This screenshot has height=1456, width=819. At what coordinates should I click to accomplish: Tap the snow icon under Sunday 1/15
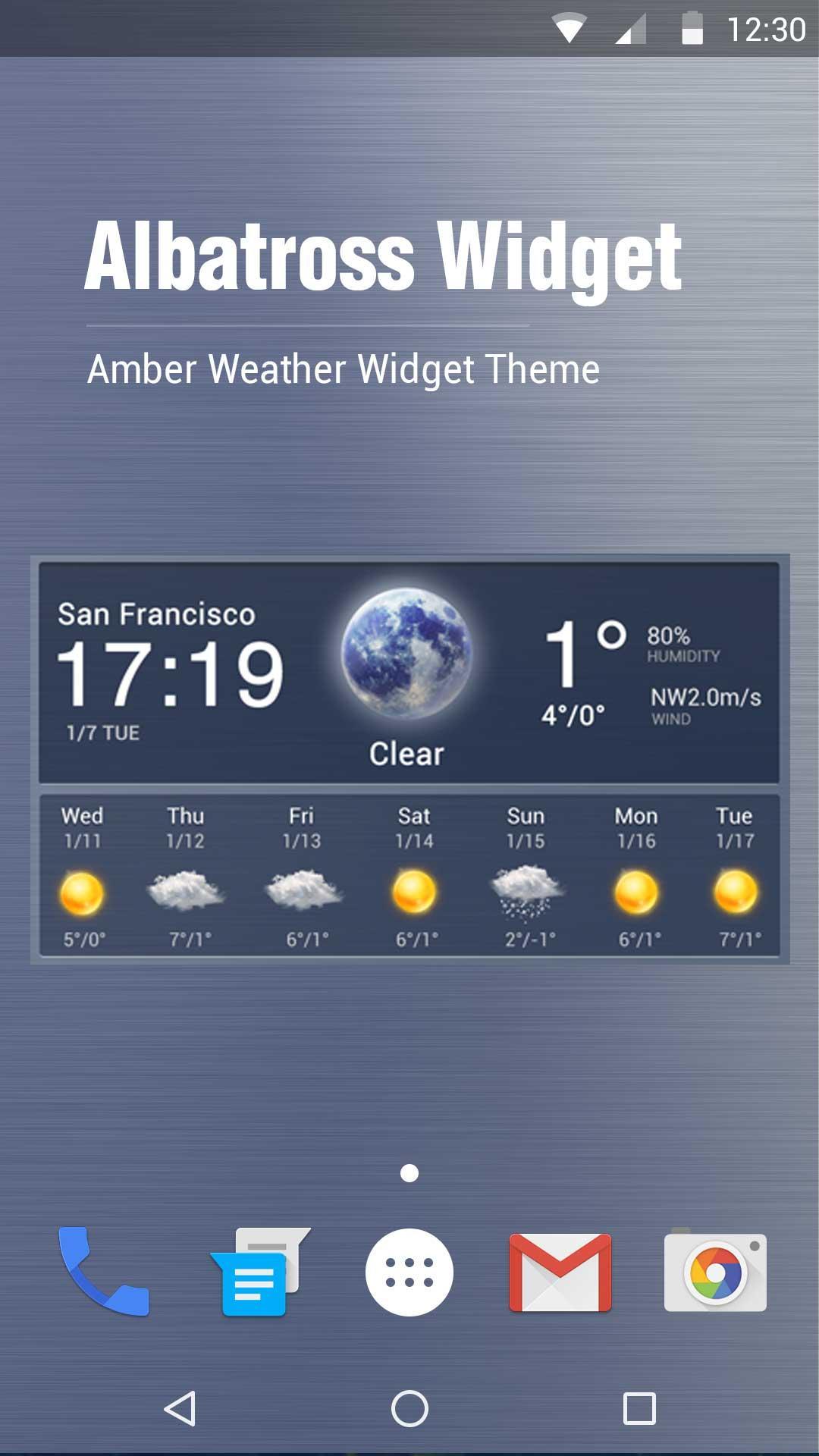pyautogui.click(x=526, y=895)
